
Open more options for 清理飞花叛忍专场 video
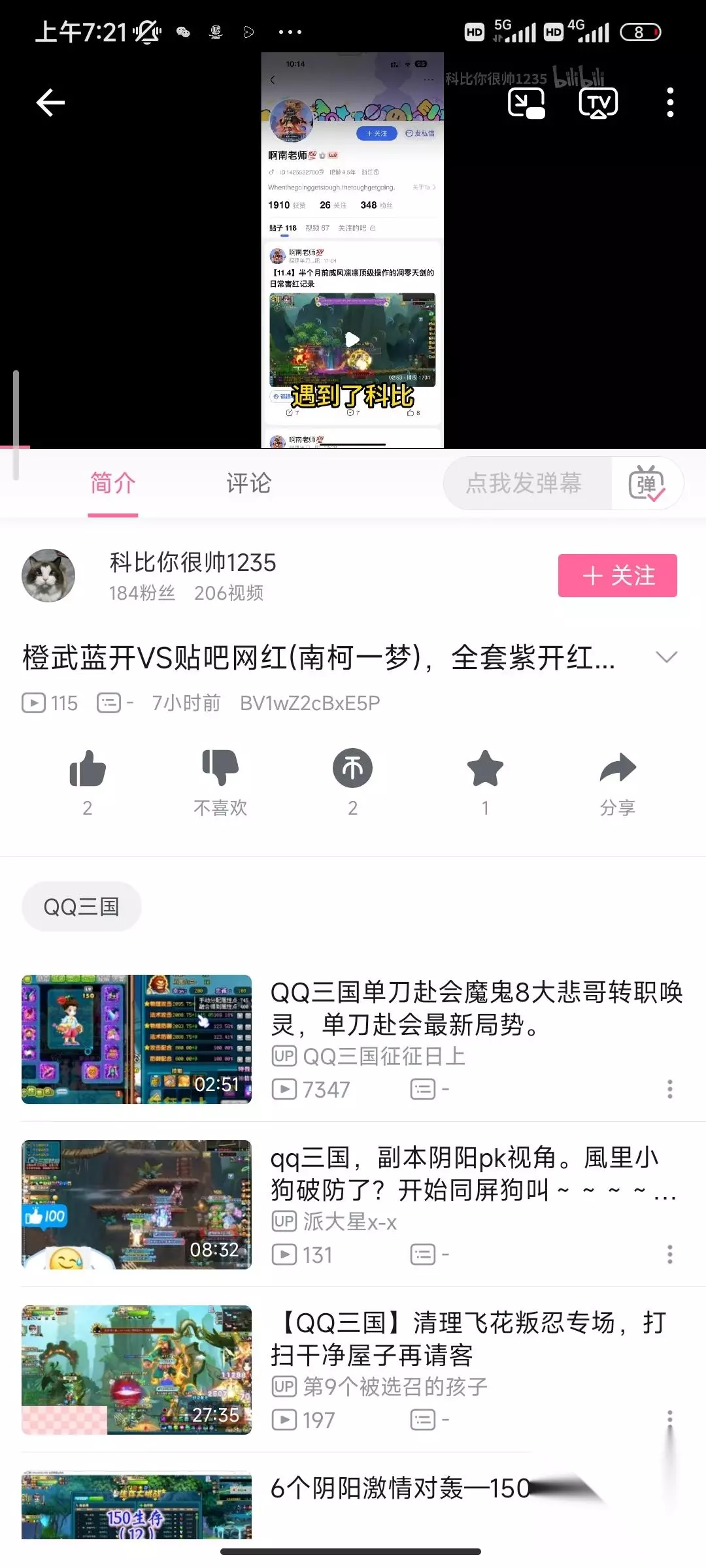coord(669,1419)
